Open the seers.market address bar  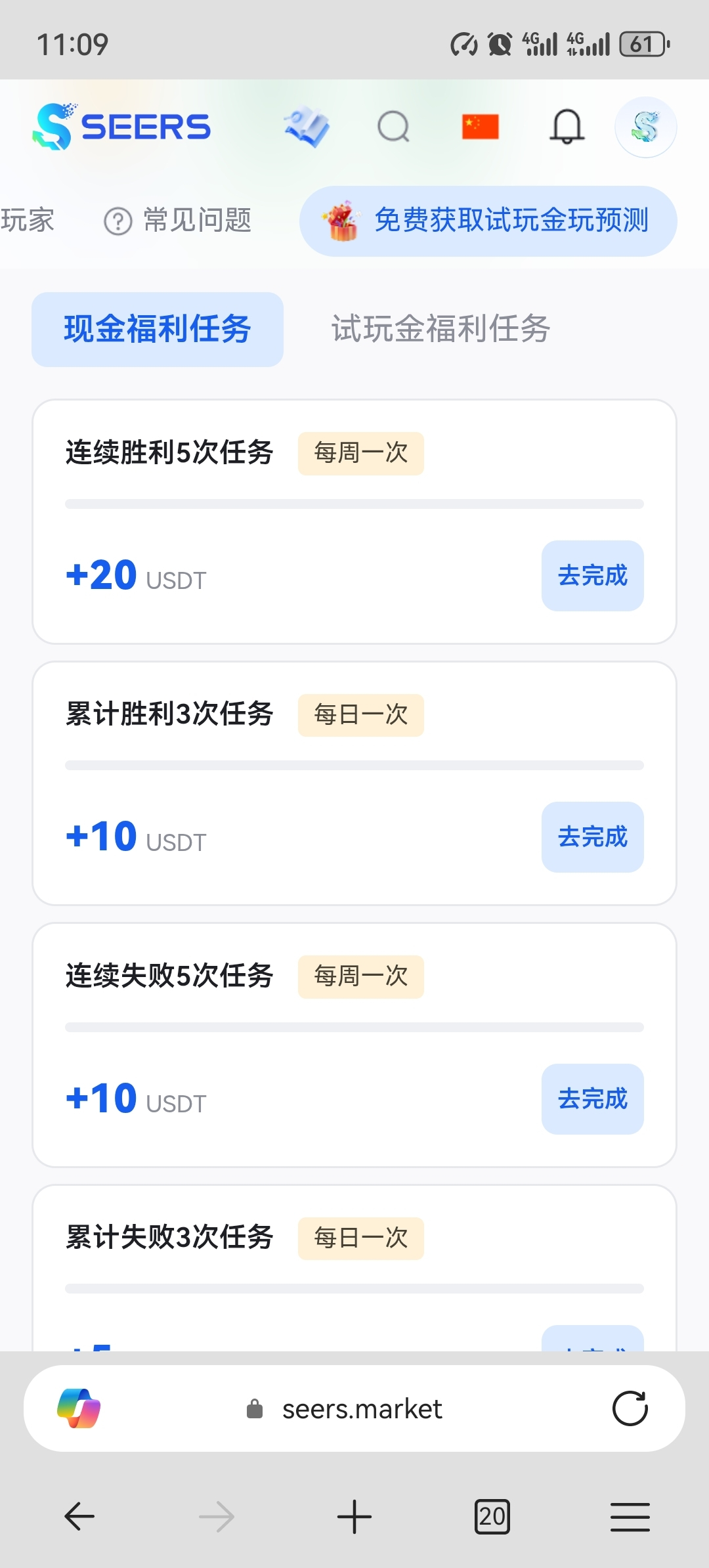pos(361,1409)
